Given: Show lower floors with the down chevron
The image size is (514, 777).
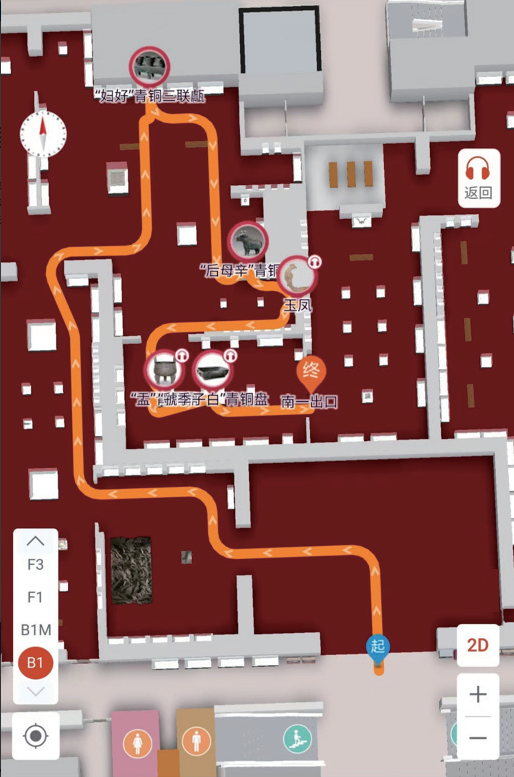Looking at the screenshot, I should [x=35, y=691].
